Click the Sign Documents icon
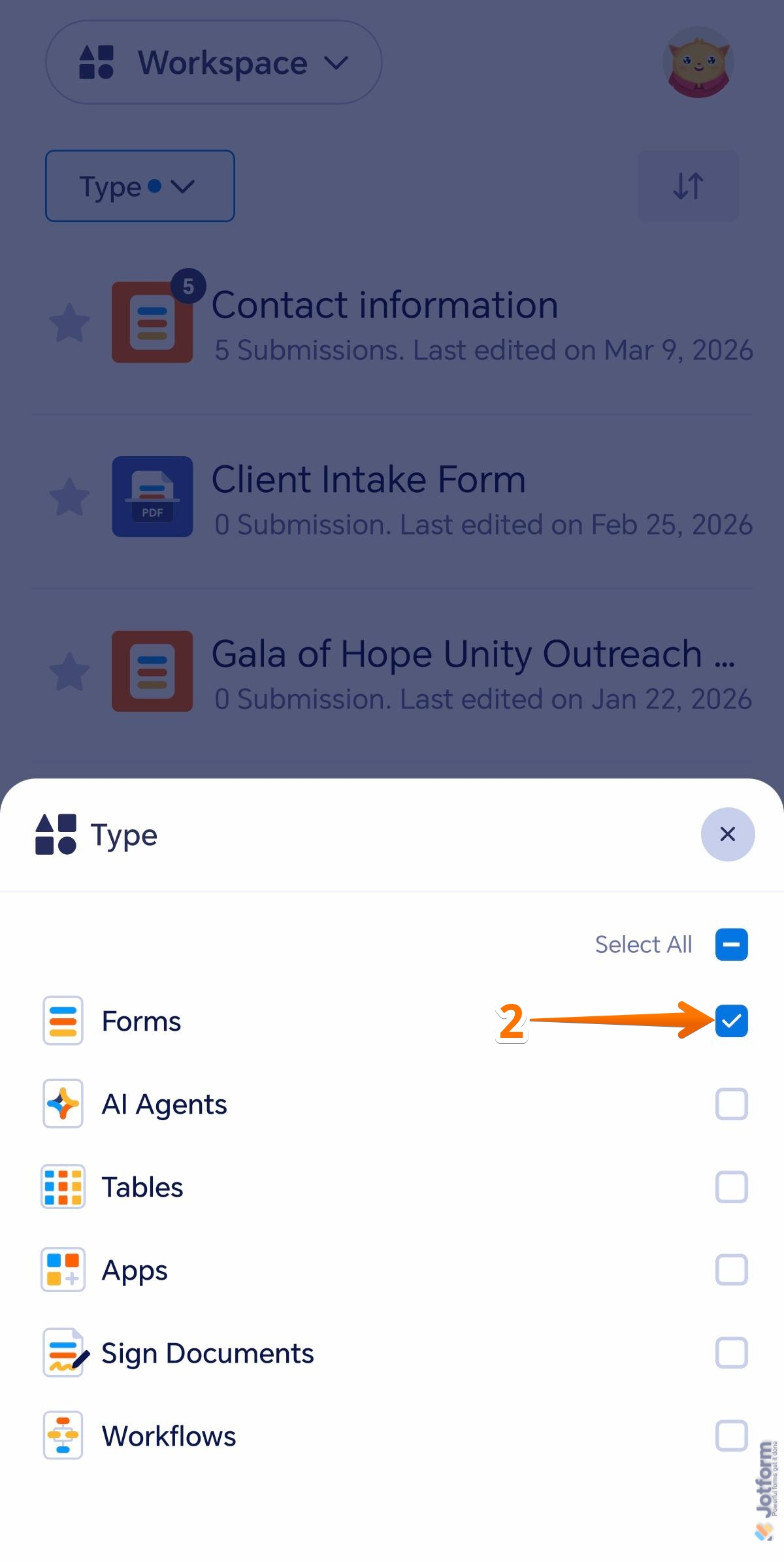Screen dimensions: 784x1562 click(x=63, y=1353)
